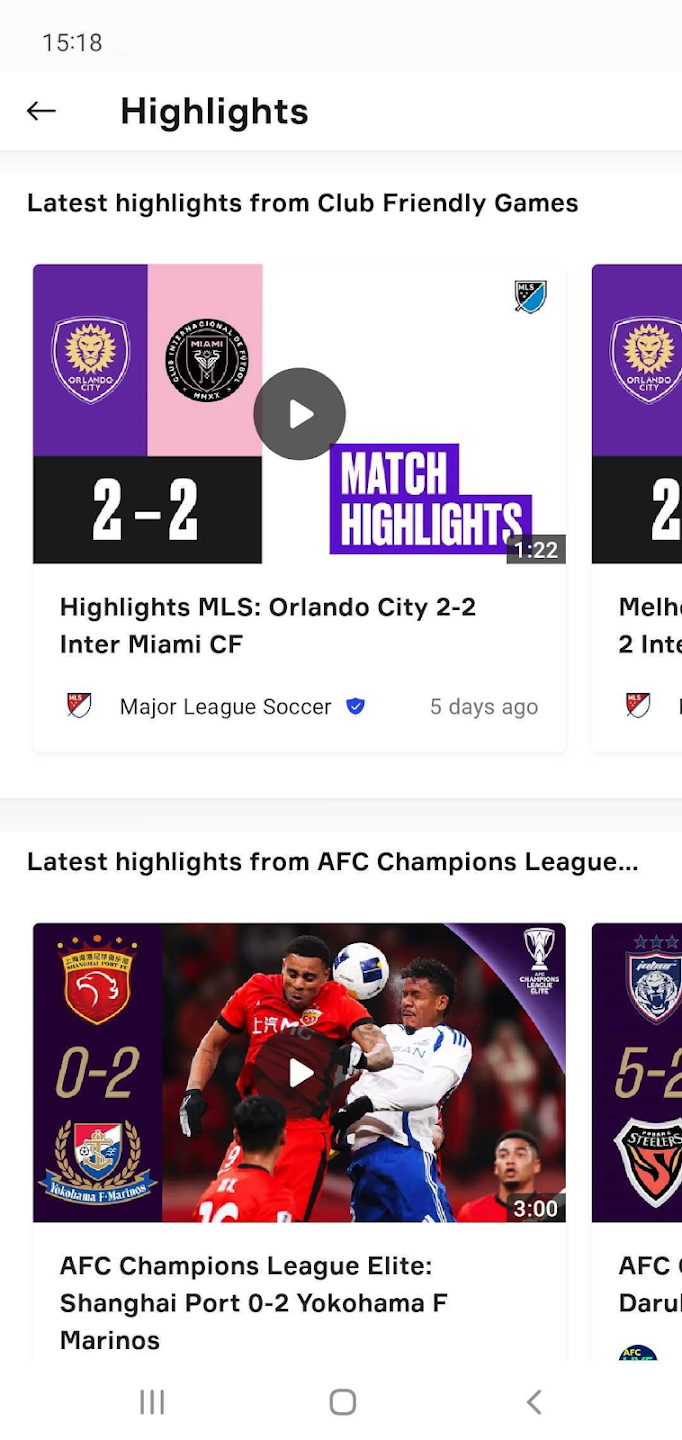Image resolution: width=682 pixels, height=1440 pixels.
Task: Open the partially visible Steelers 5-2 highlights card
Action: (x=637, y=1140)
